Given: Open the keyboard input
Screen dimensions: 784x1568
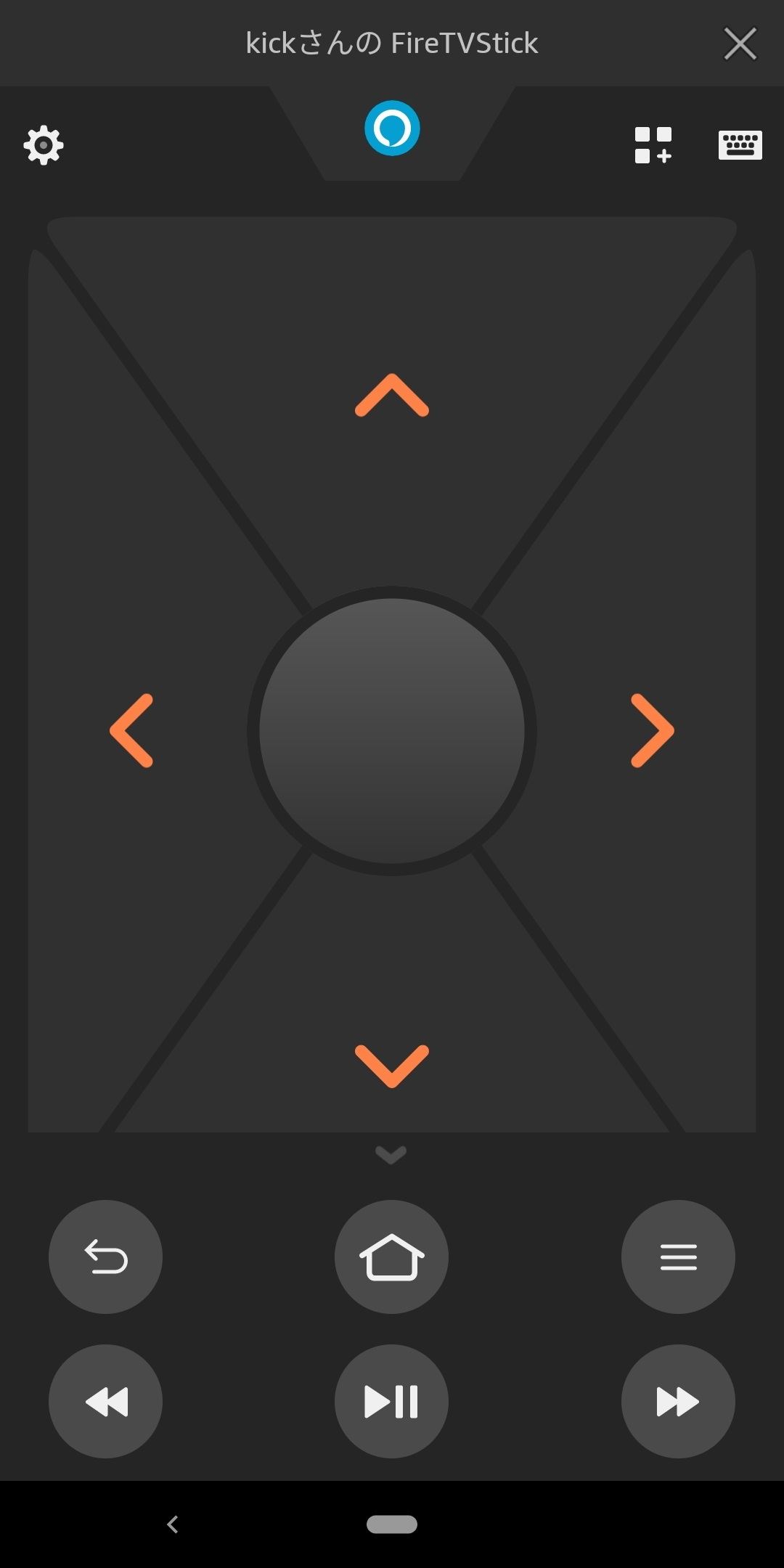Looking at the screenshot, I should click(740, 145).
